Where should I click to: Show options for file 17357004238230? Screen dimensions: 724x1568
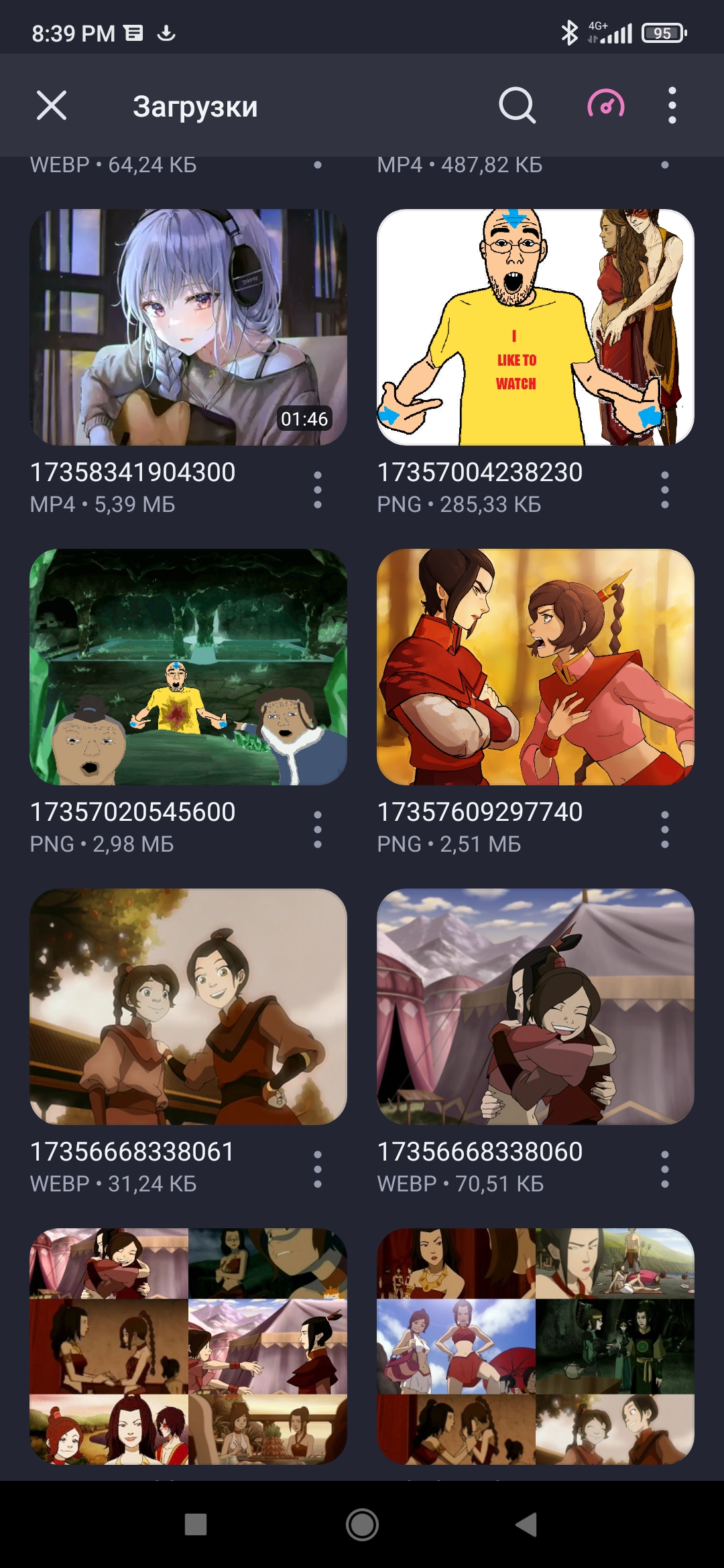665,489
